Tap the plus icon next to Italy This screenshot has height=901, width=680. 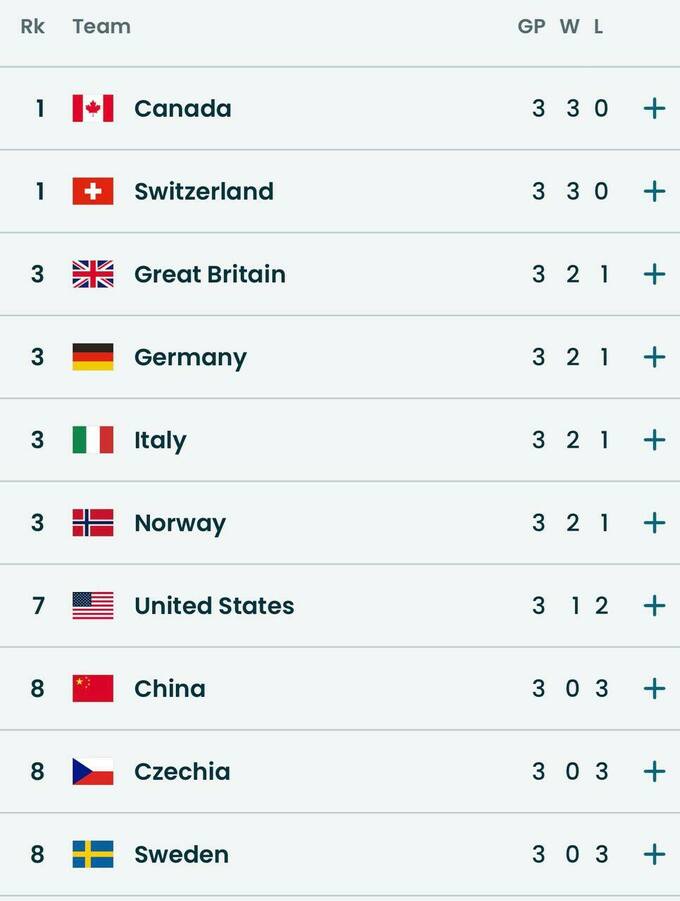[x=654, y=440]
